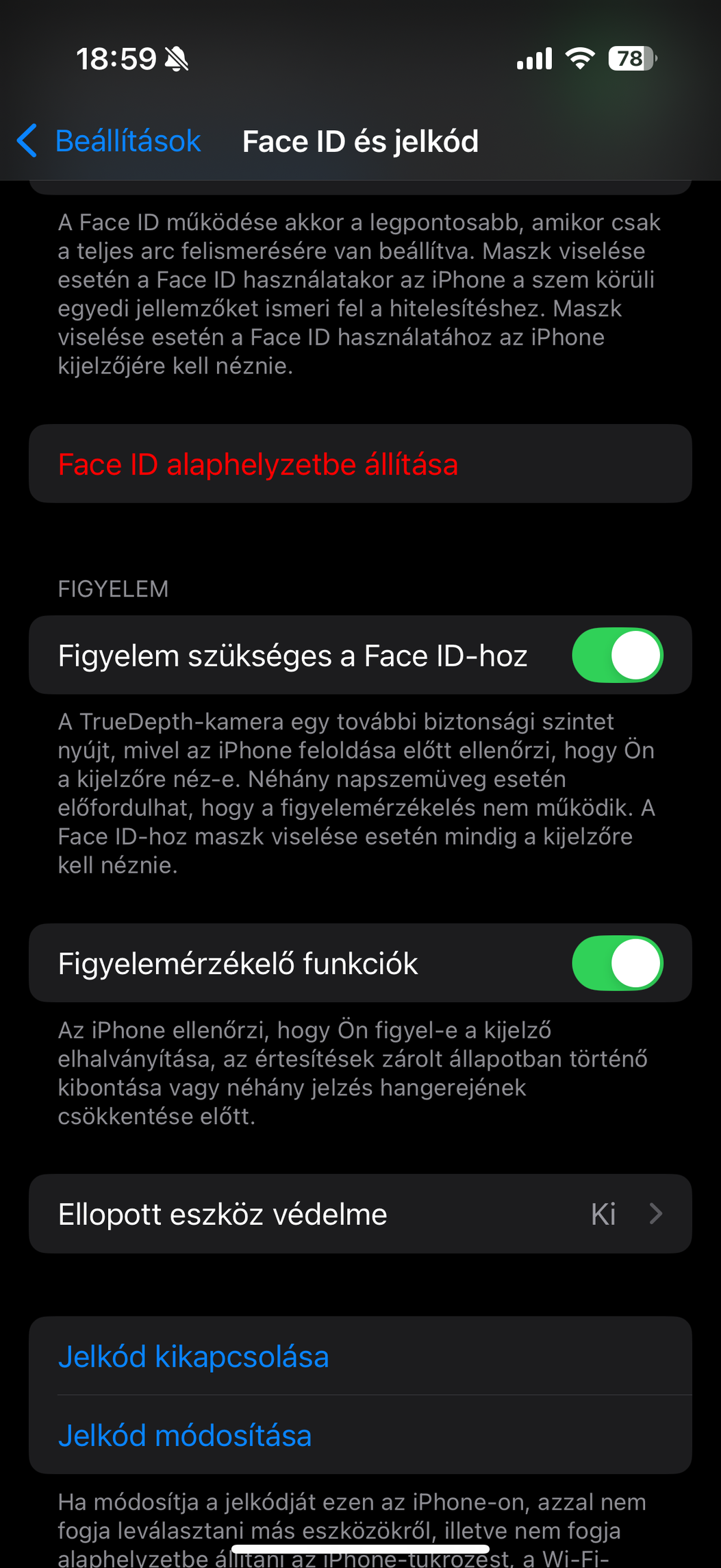721x1568 pixels.
Task: Disable the Figyelemérzékelő funkciók switch
Action: 617,963
